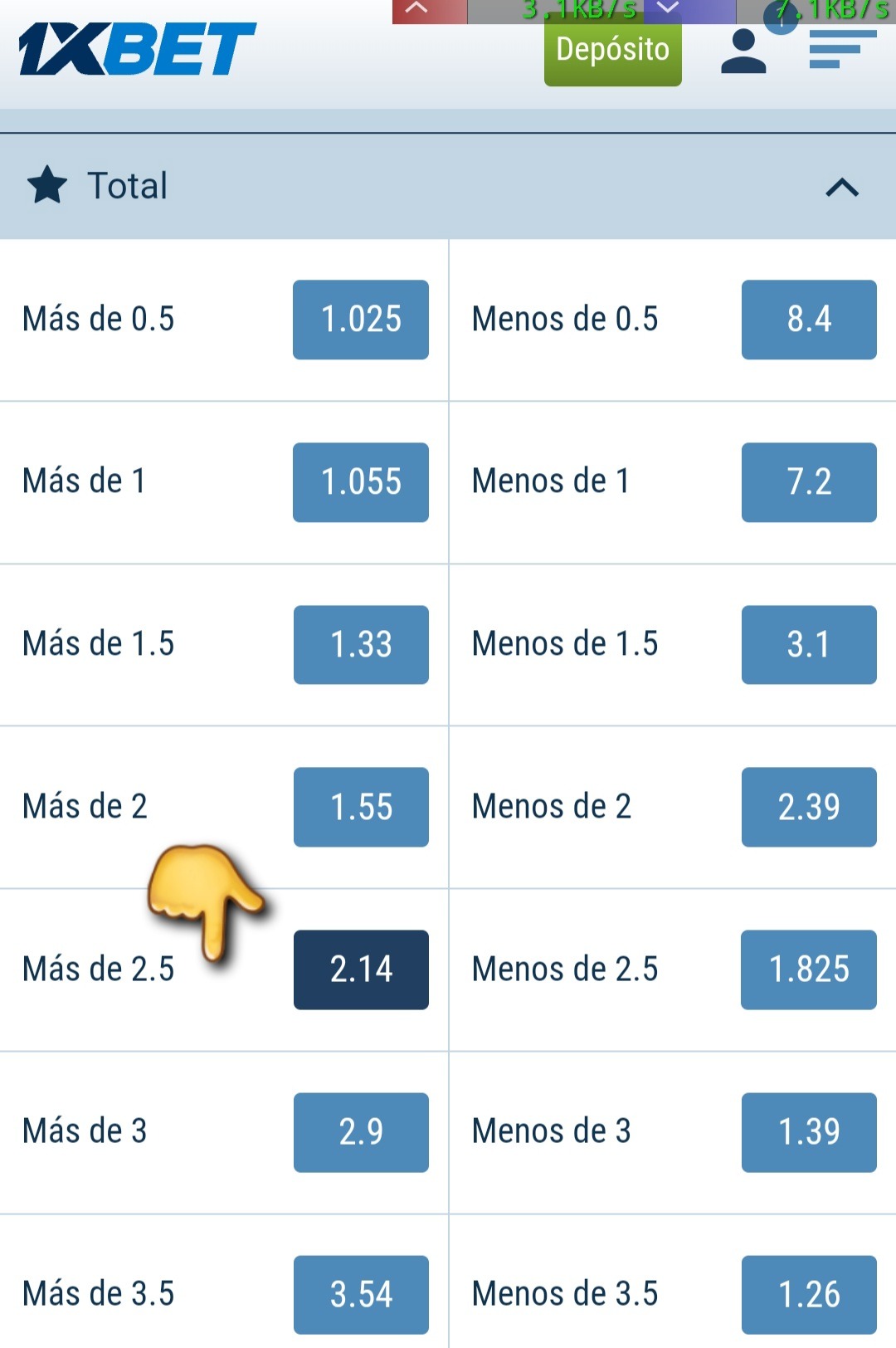Select Menos de 2.5 odds 1.825
The height and width of the screenshot is (1348, 896).
tap(809, 969)
